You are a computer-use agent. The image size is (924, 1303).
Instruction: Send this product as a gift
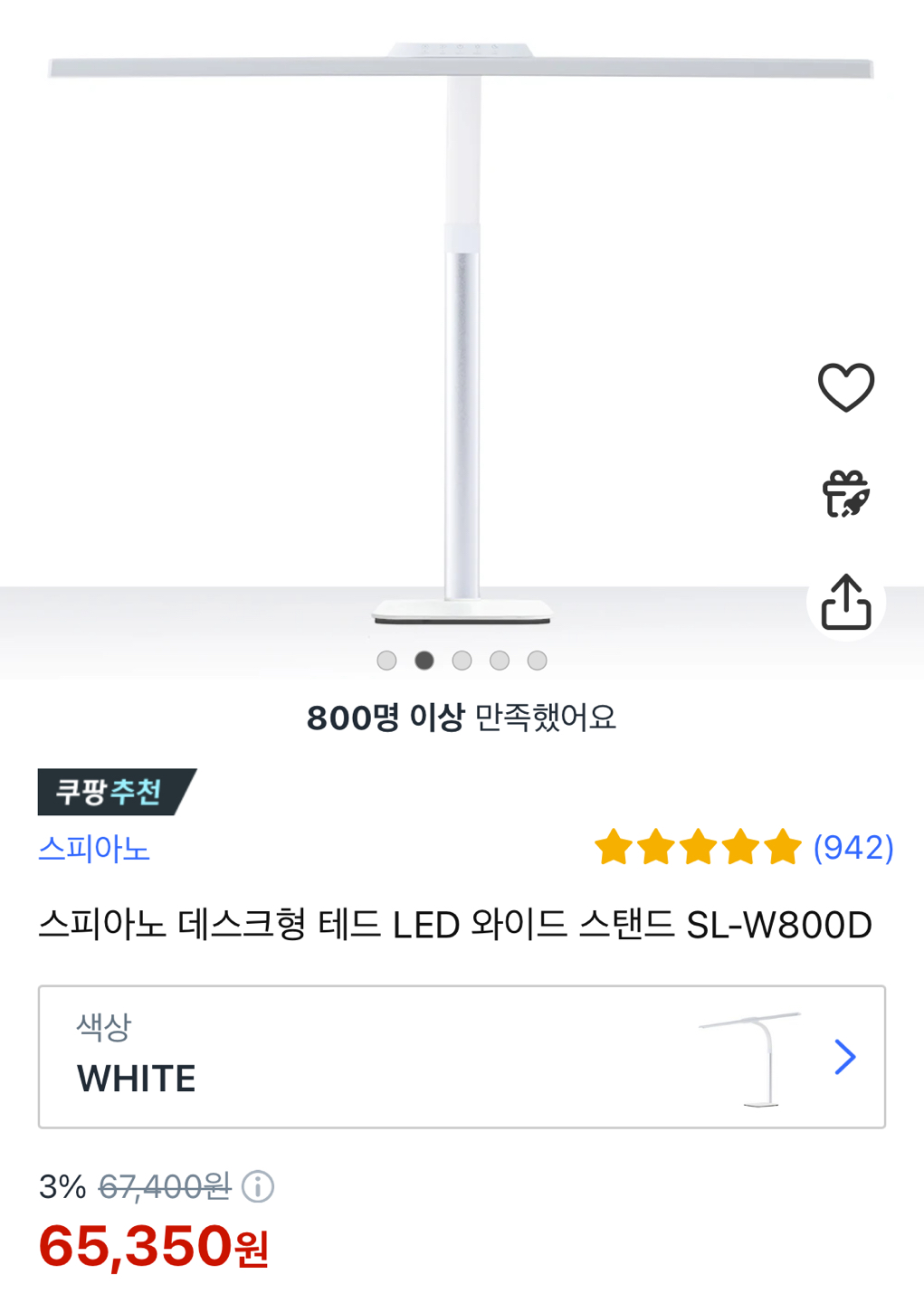coord(845,494)
